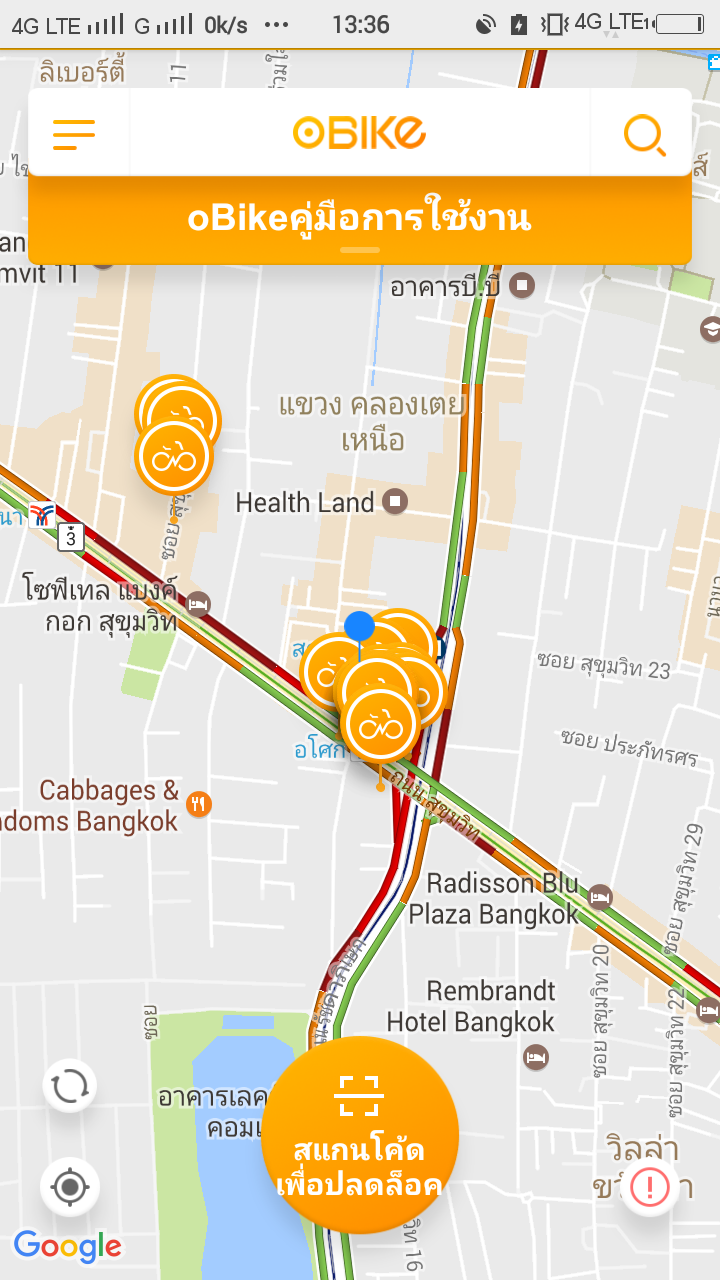Screen dimensions: 720x1280
Task: Tap the scan code to unlock button
Action: [360, 1135]
